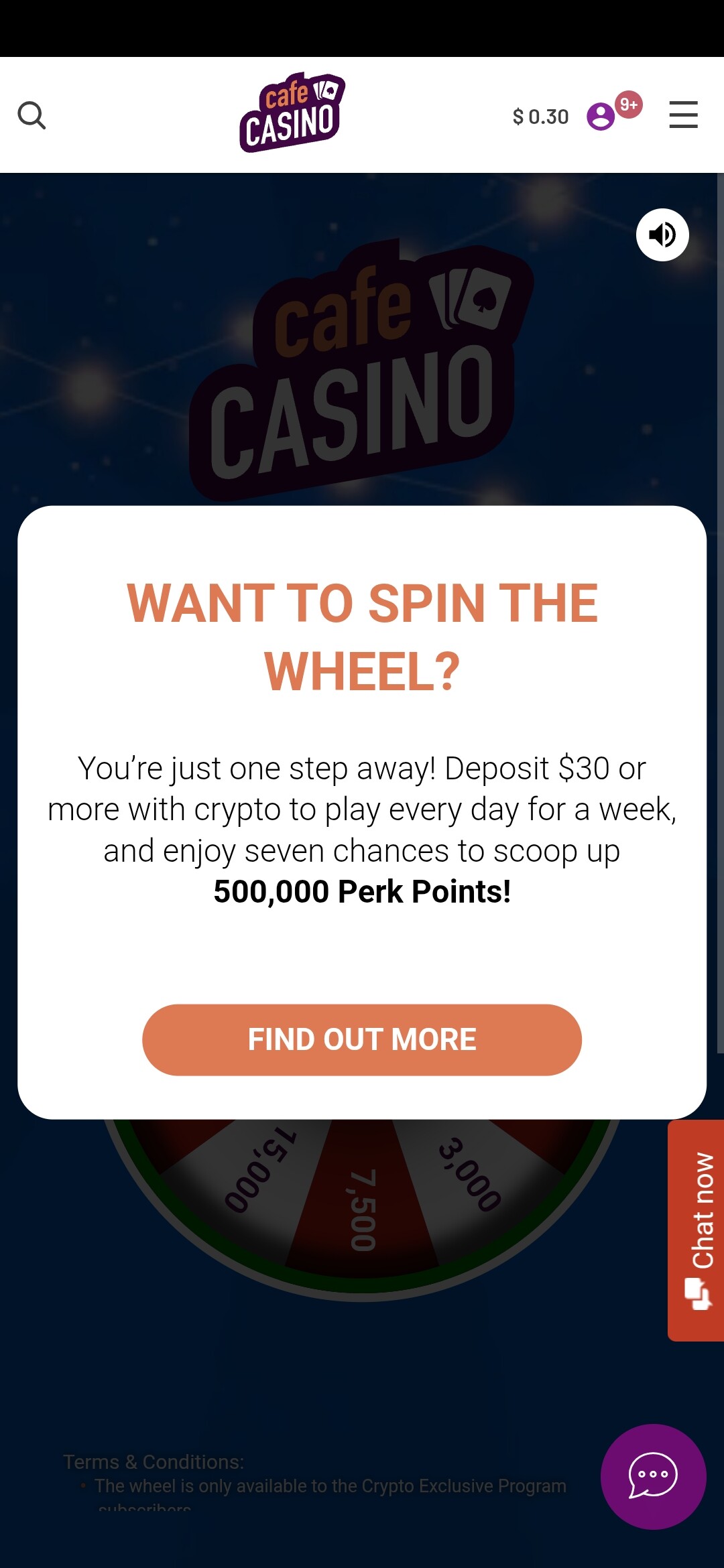The height and width of the screenshot is (1568, 724).
Task: Open the Chat now side tab
Action: pos(697,1230)
